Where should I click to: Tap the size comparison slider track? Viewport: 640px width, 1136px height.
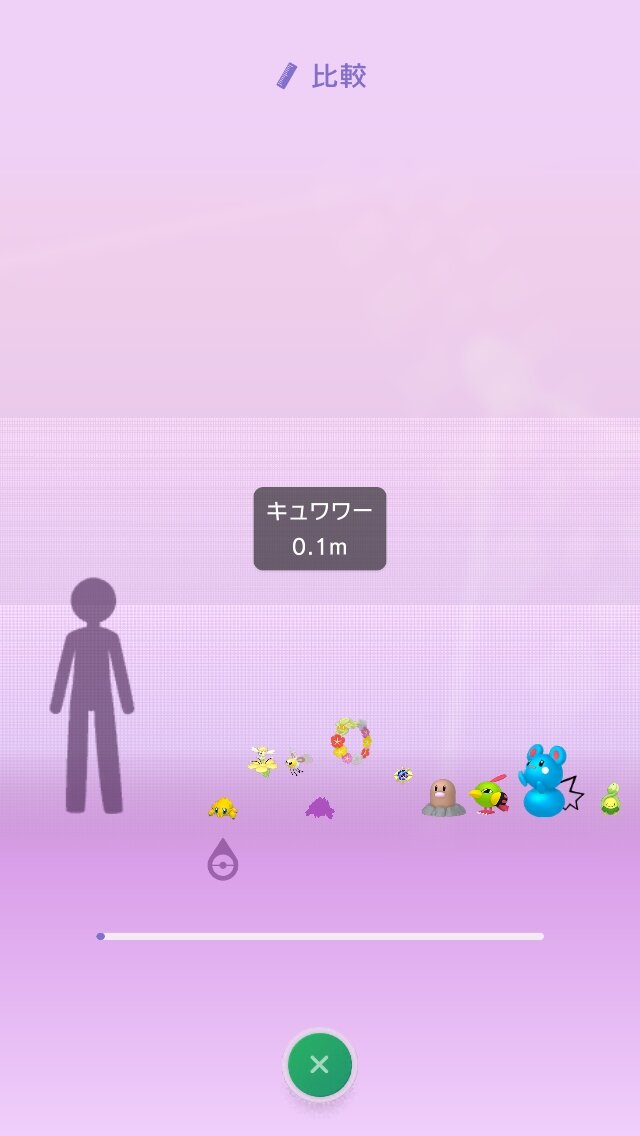click(320, 936)
